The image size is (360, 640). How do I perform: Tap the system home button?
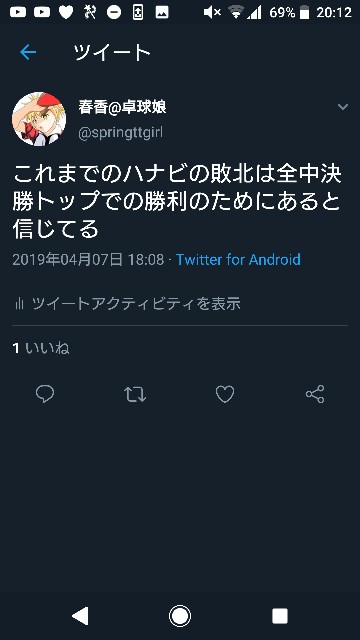coord(180,616)
